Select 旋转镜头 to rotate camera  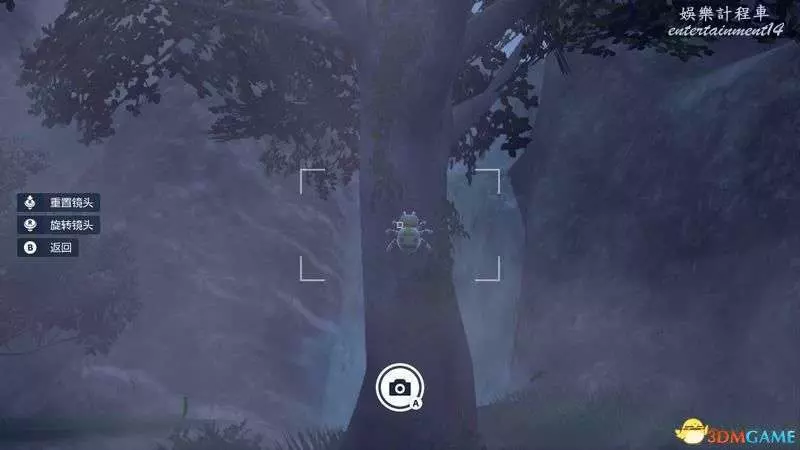coord(60,225)
